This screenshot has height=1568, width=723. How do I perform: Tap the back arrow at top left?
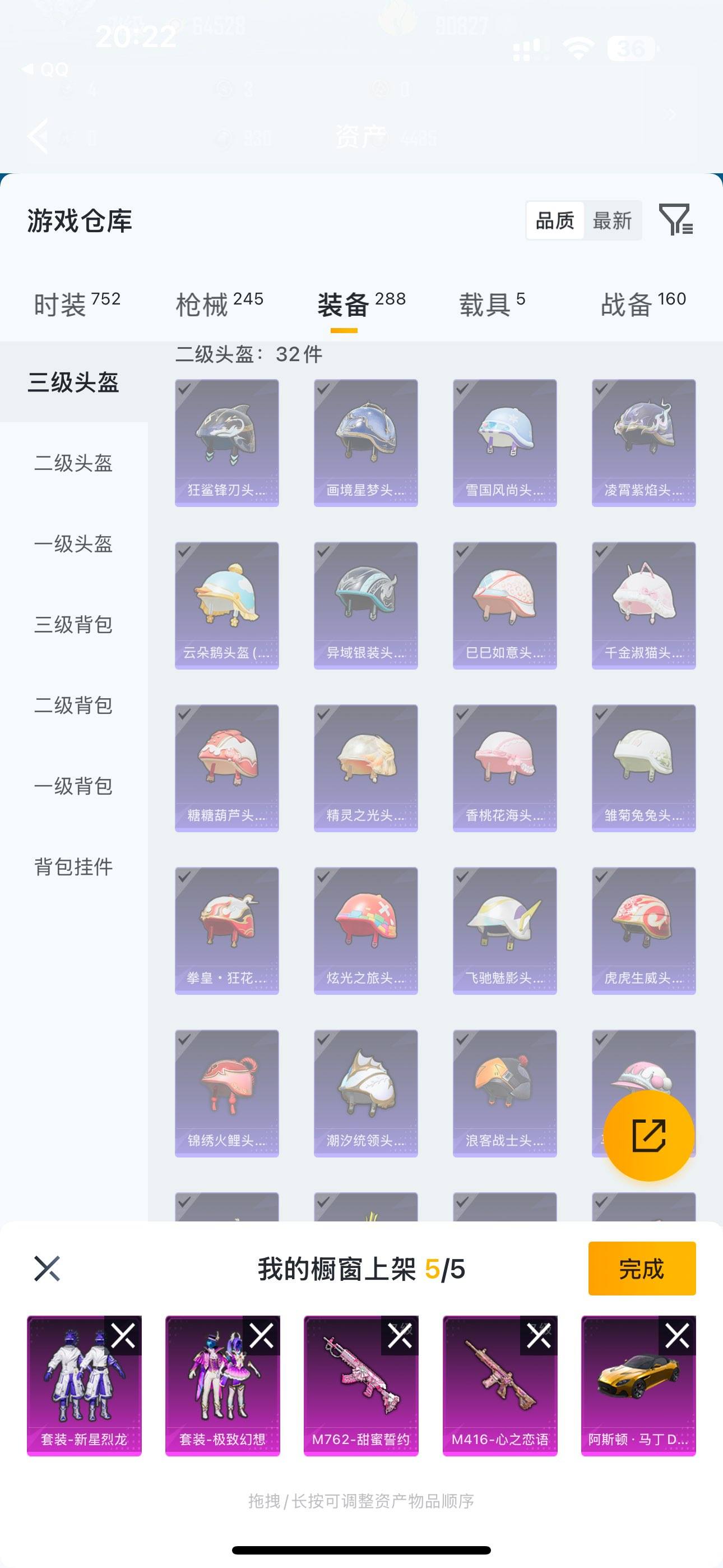pos(38,137)
